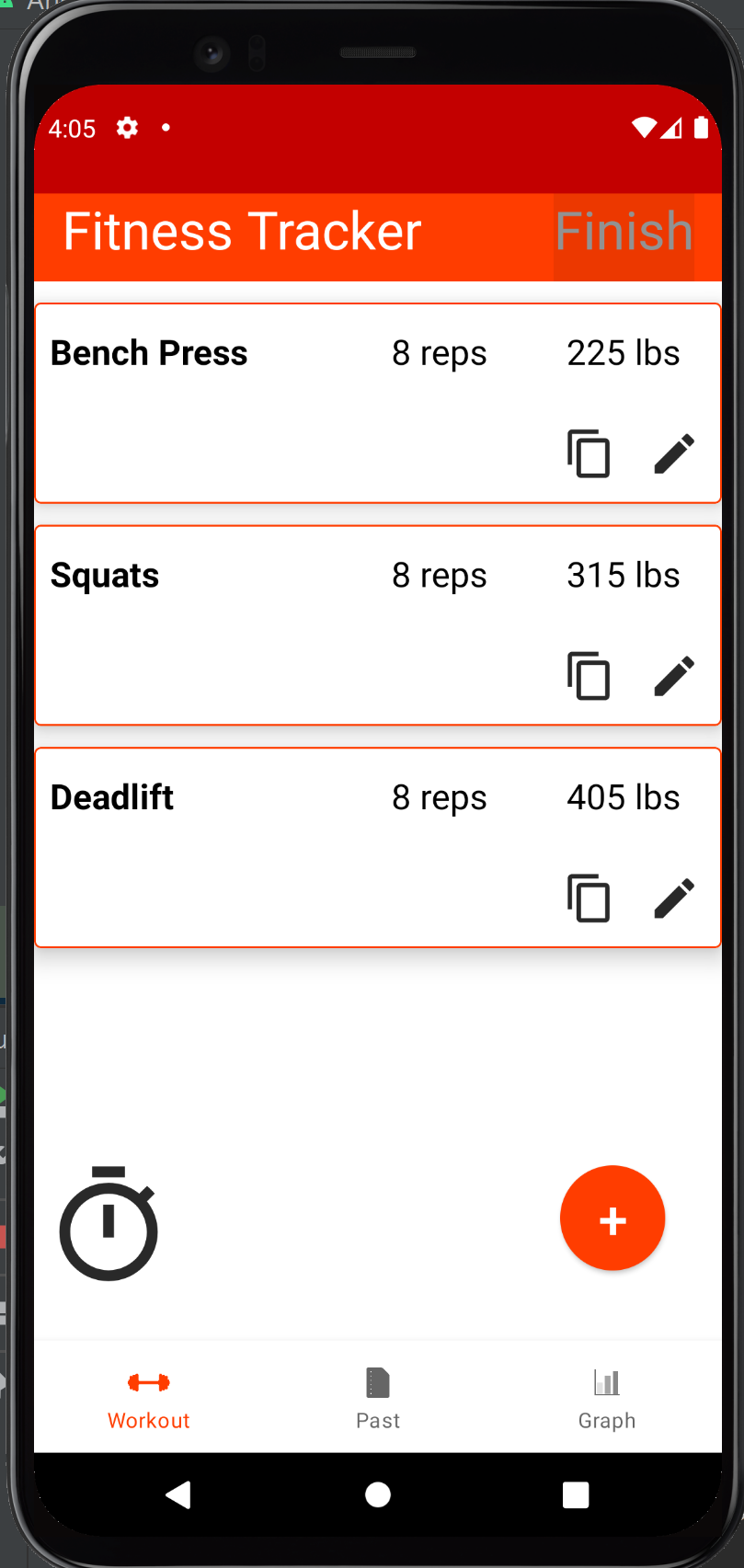The width and height of the screenshot is (744, 1568).
Task: Tap the settings gear in the status bar
Action: (127, 128)
